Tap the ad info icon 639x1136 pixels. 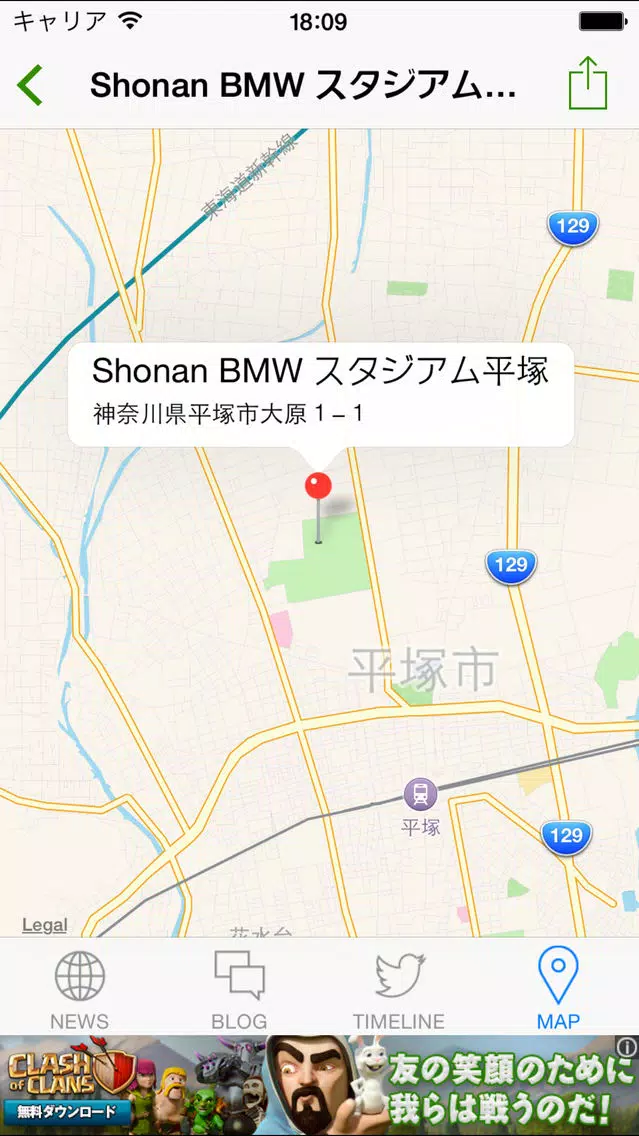627,1047
